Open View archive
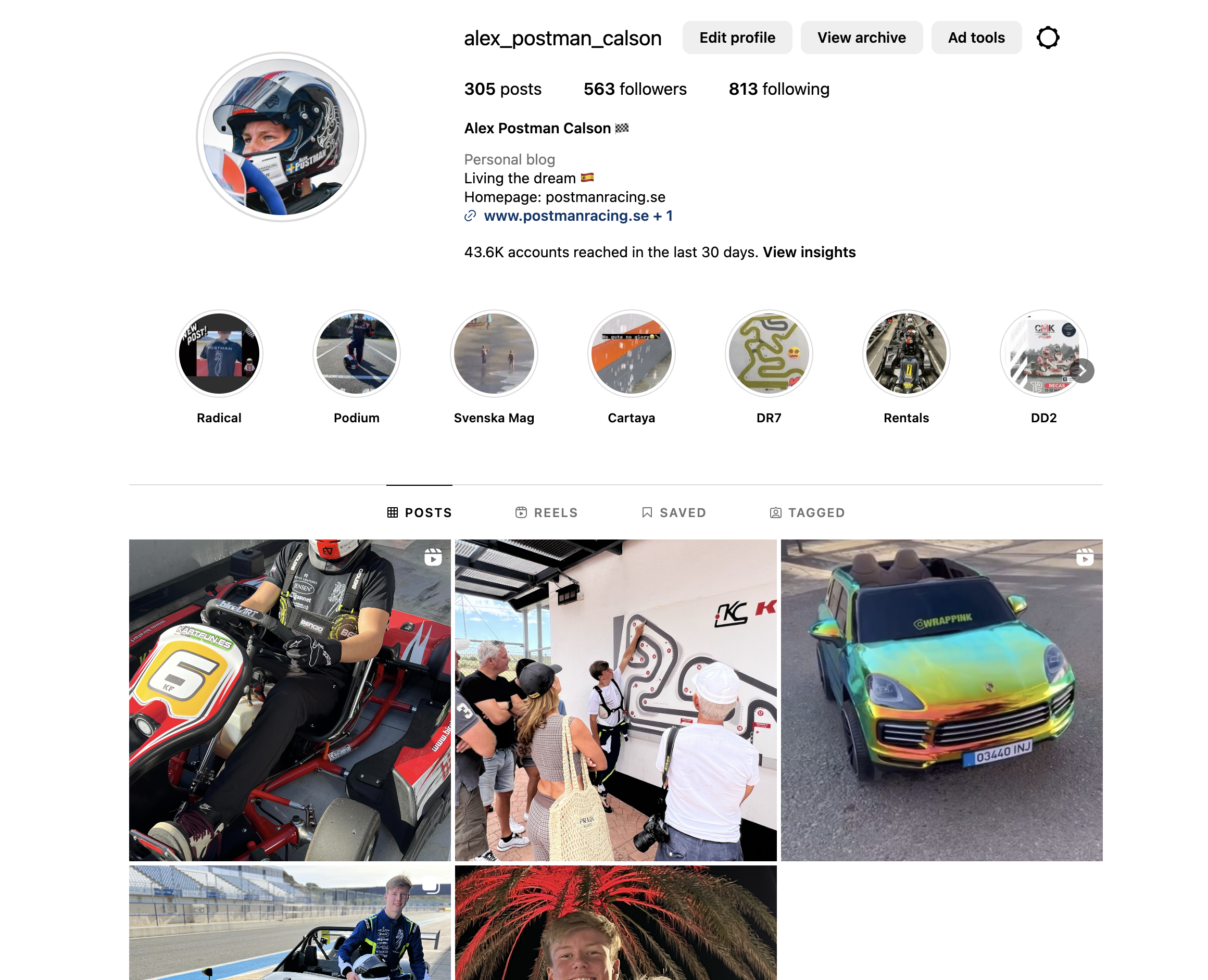 tap(861, 38)
